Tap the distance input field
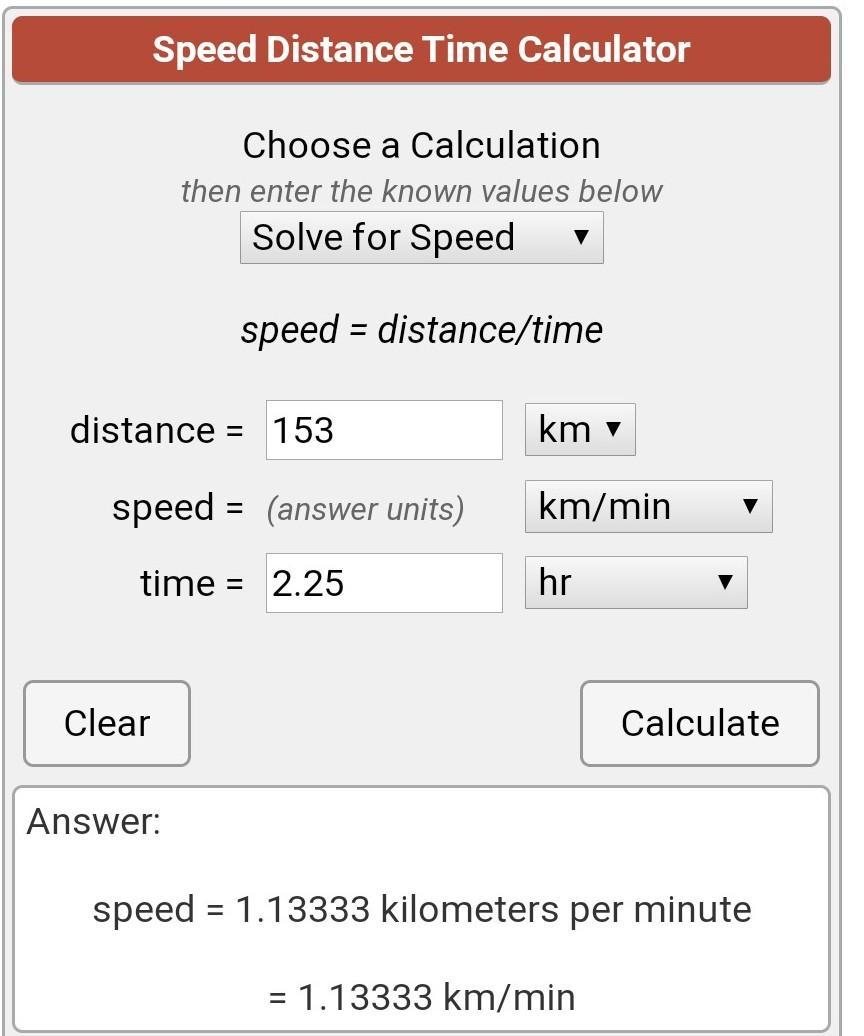Screen dimensions: 864x1036 pos(384,430)
